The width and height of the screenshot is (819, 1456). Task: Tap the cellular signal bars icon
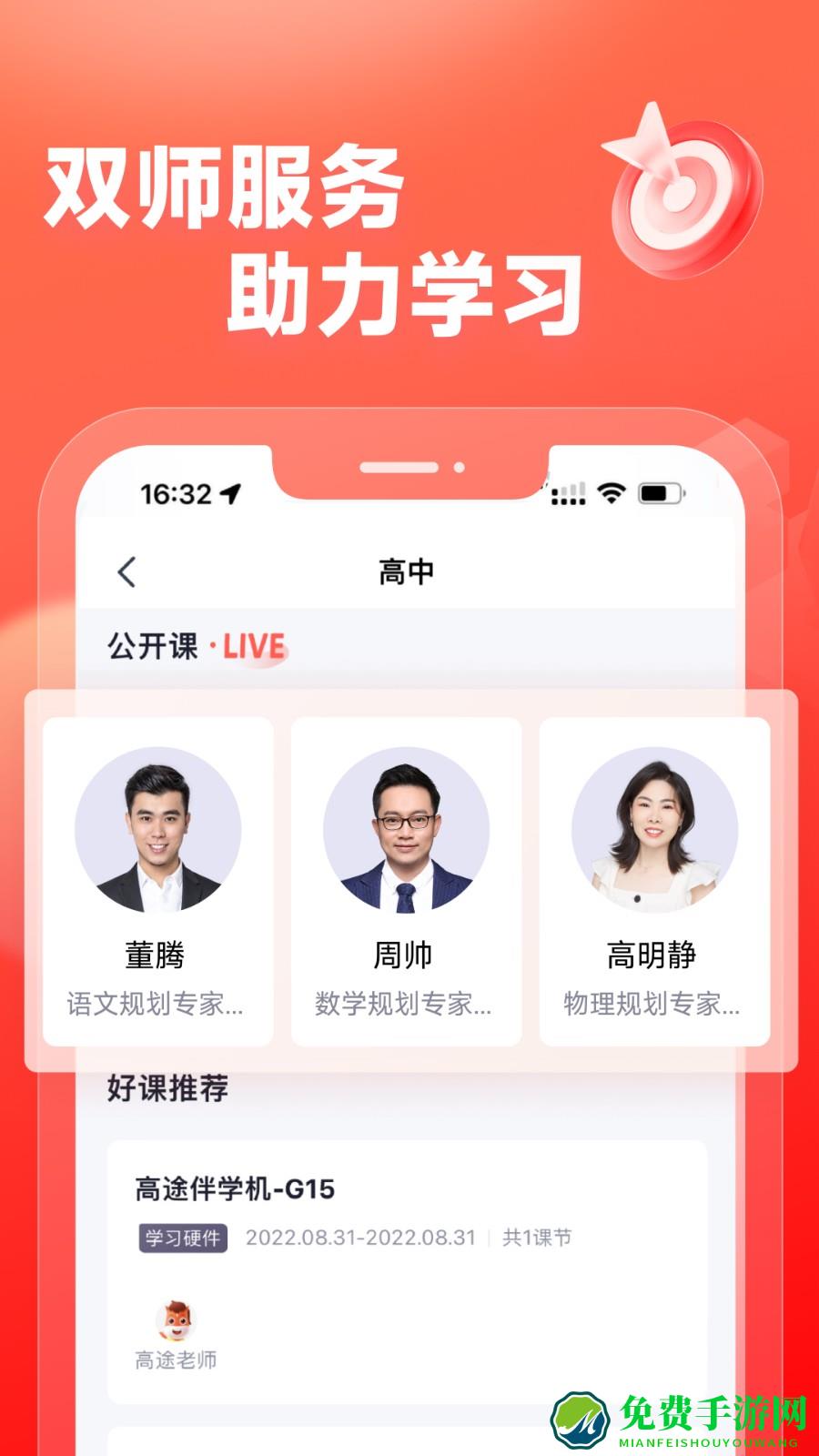[569, 495]
